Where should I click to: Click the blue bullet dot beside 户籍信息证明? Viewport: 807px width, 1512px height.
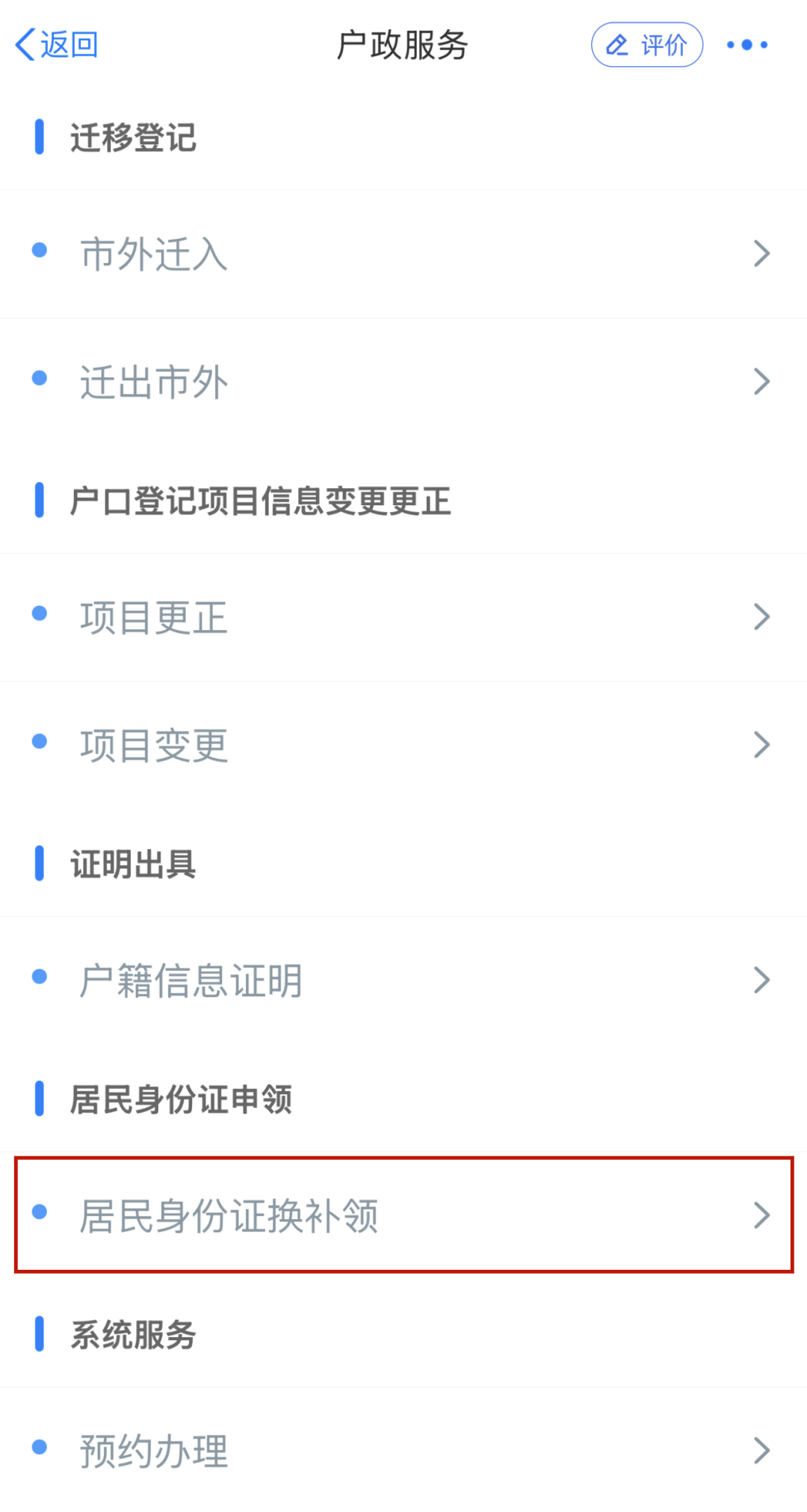(x=38, y=978)
